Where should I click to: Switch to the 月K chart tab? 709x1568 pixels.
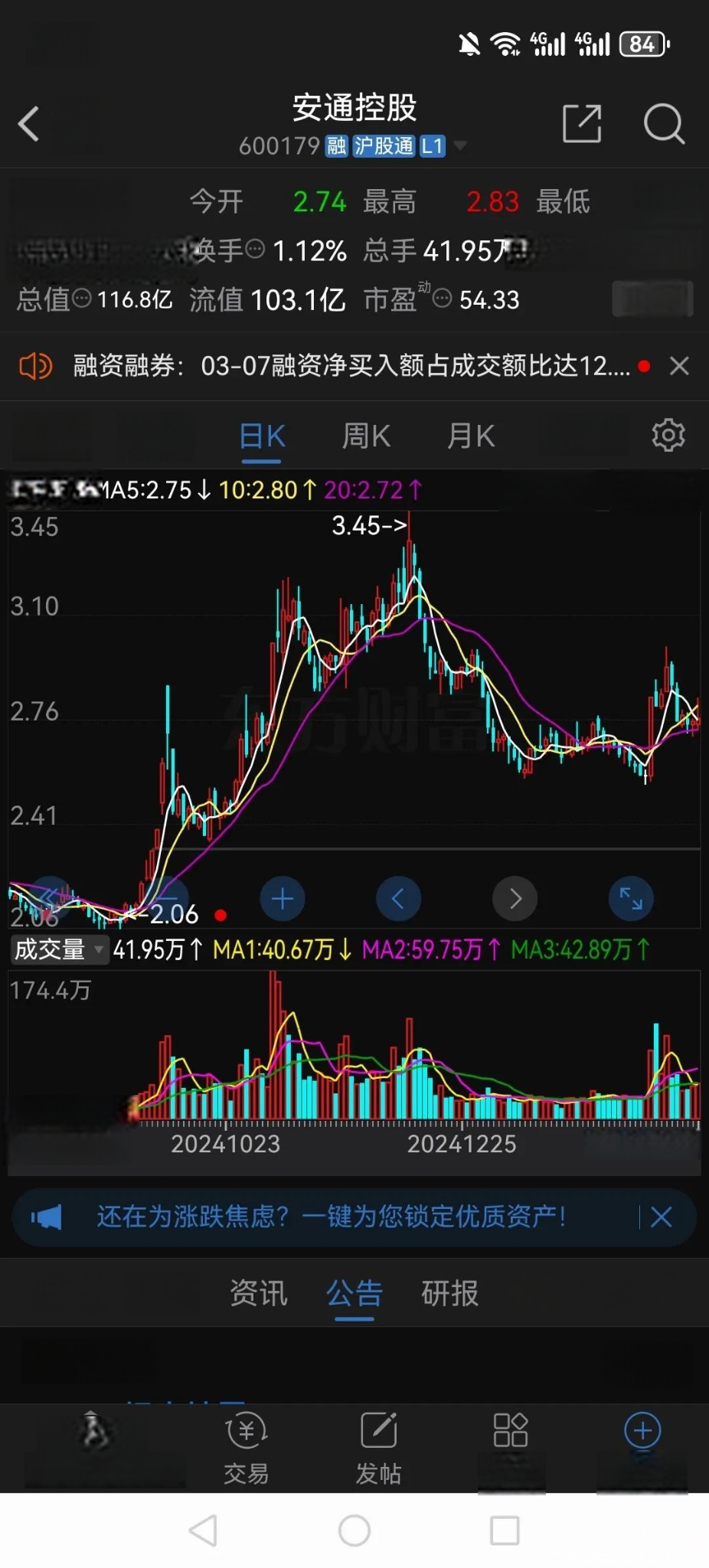click(x=471, y=436)
